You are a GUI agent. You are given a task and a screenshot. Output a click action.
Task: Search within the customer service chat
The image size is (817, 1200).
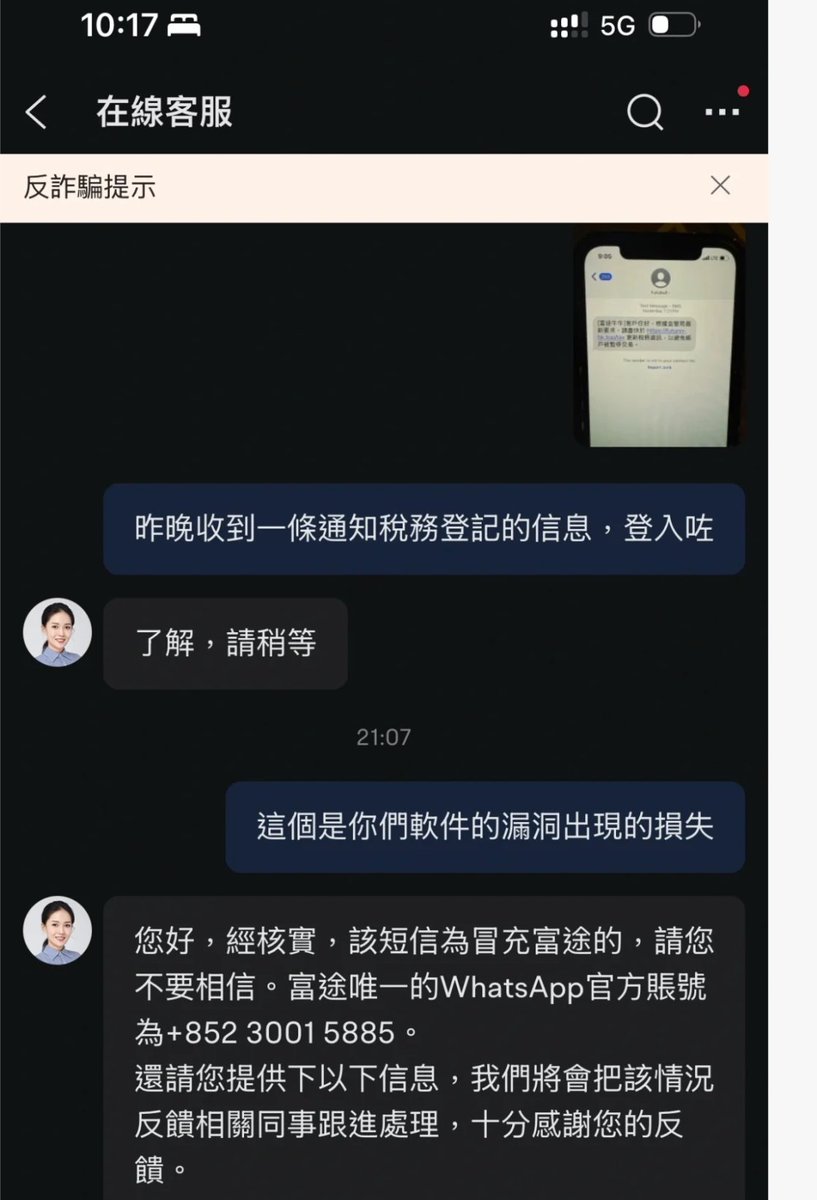point(644,112)
